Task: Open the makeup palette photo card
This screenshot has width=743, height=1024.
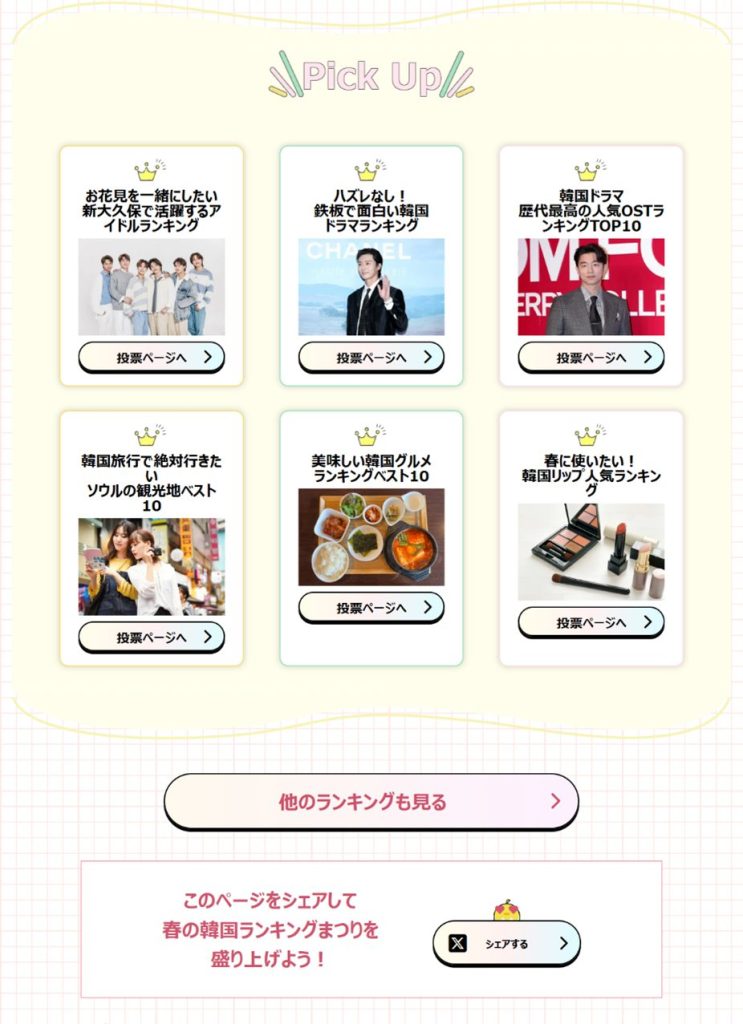Action: point(590,552)
